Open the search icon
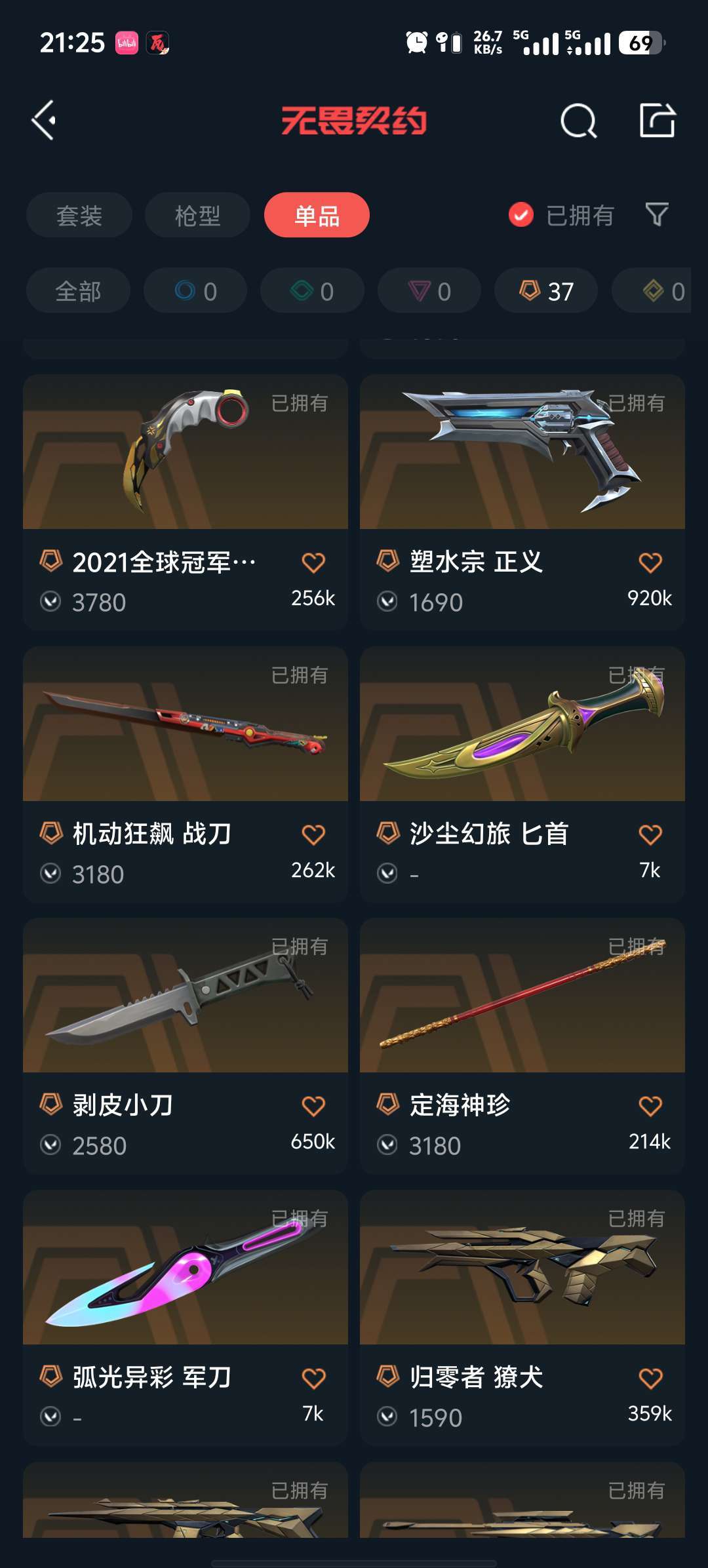 (579, 121)
